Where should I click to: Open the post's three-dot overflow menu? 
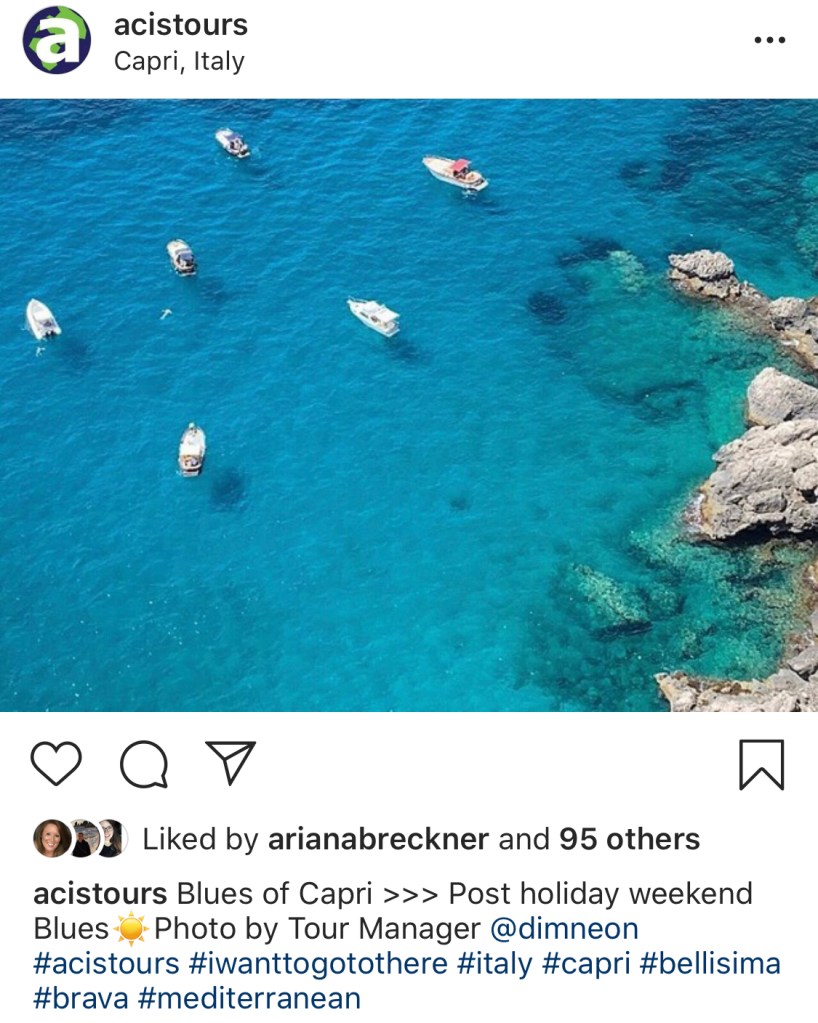pos(769,40)
